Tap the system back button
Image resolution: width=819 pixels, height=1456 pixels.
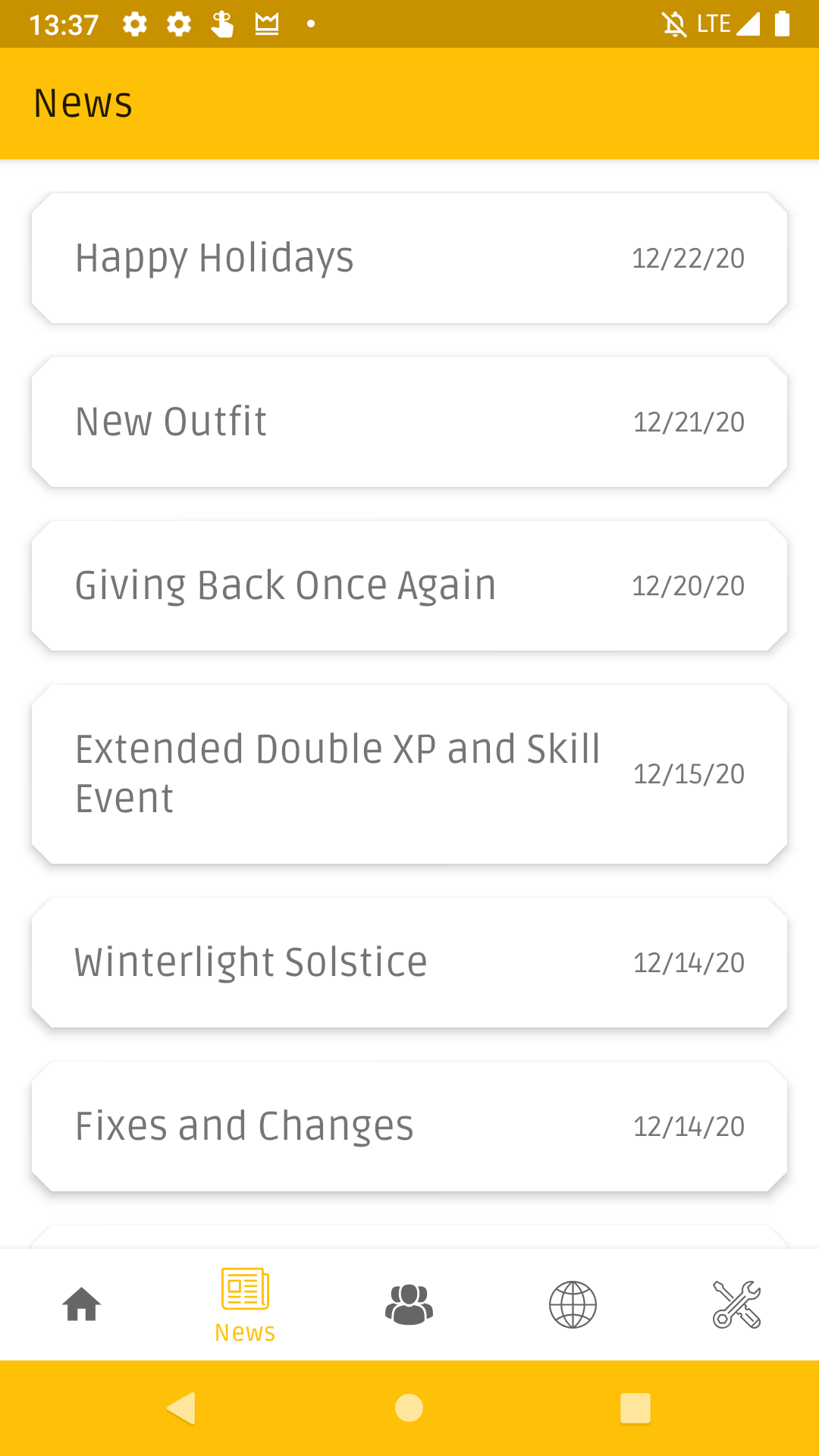point(182,1408)
